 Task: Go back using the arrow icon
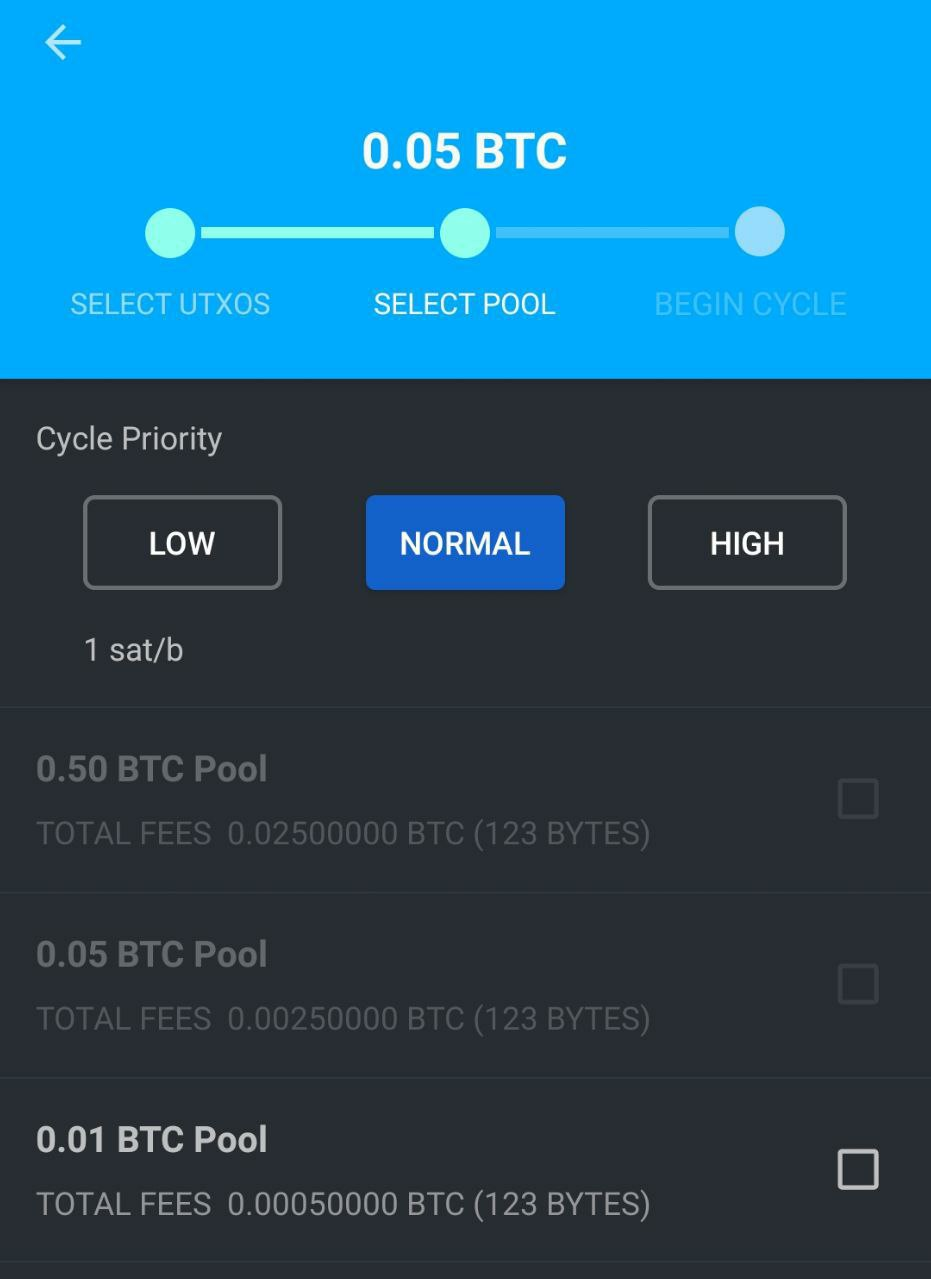pos(63,43)
